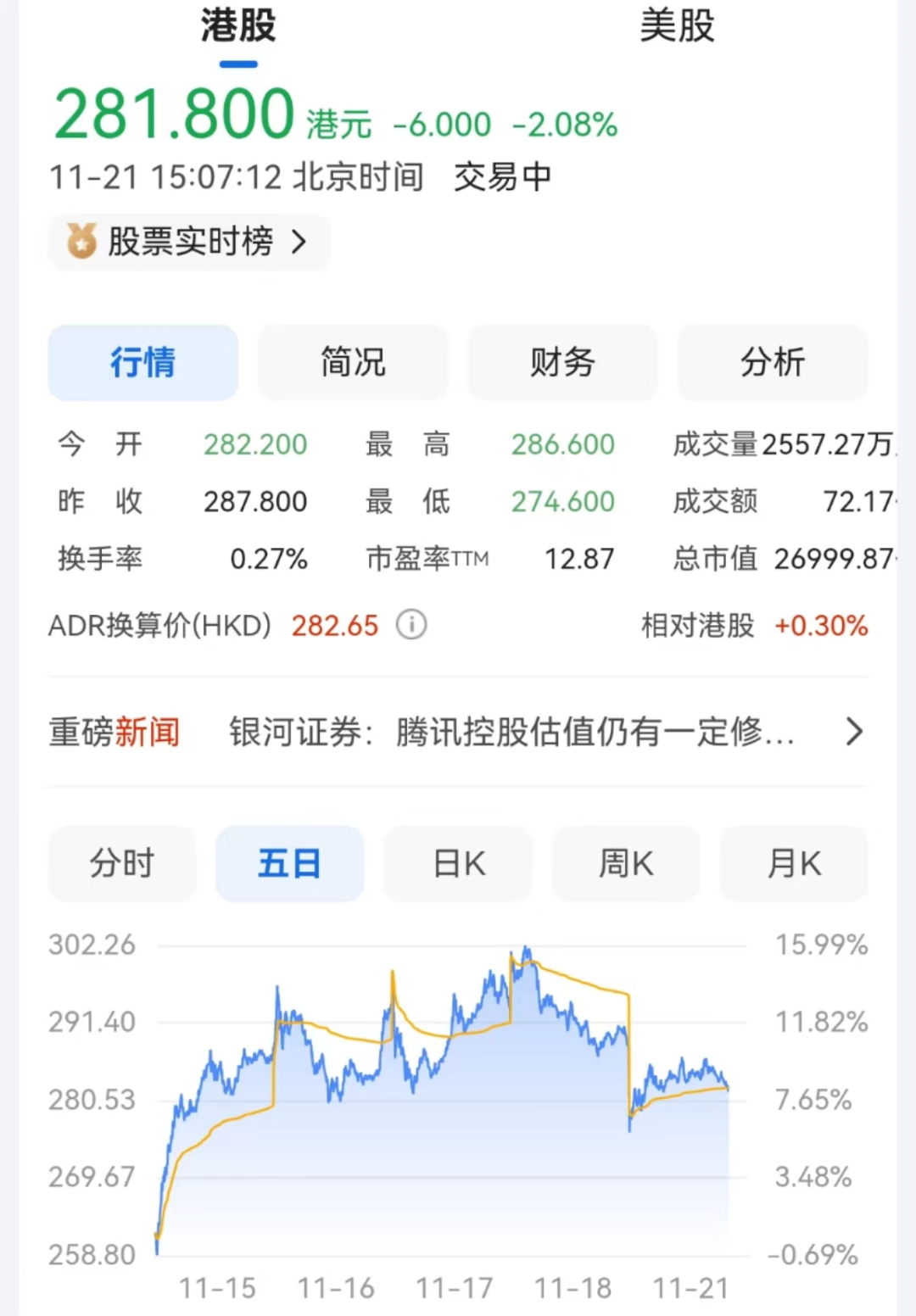The image size is (916, 1316).
Task: View the 股票实时榜 real-time ranking
Action: (188, 242)
